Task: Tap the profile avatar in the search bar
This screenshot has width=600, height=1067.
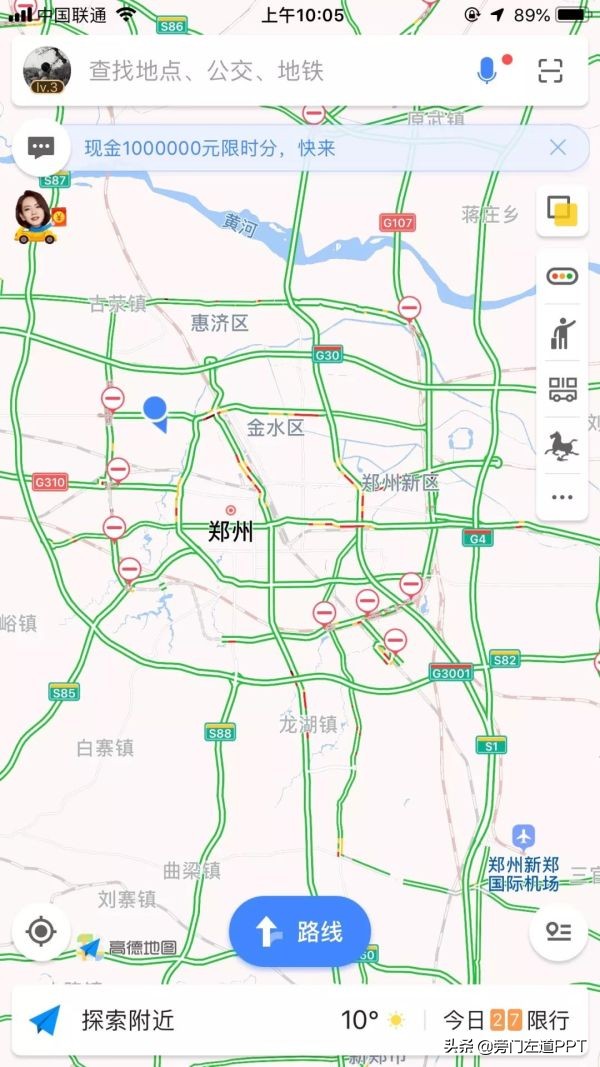Action: pyautogui.click(x=46, y=70)
